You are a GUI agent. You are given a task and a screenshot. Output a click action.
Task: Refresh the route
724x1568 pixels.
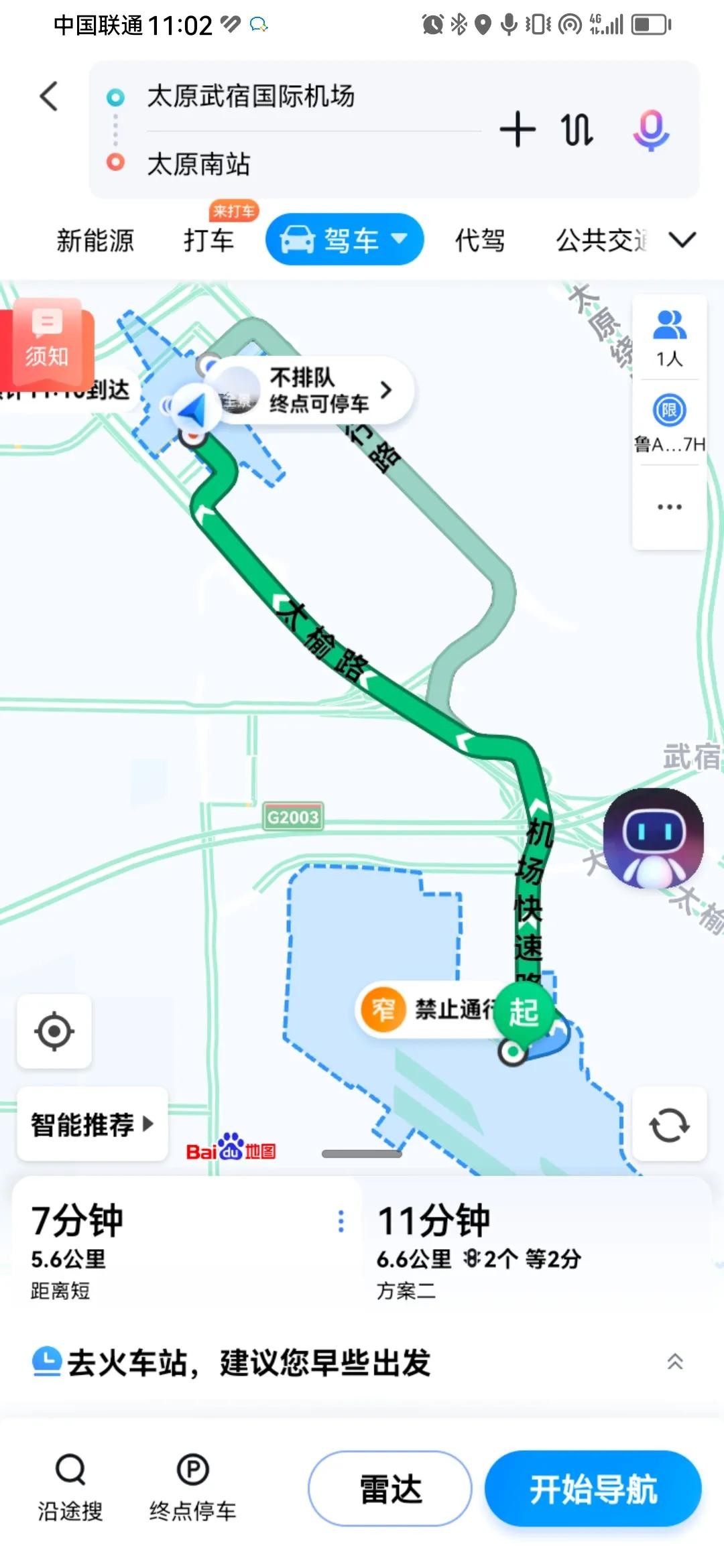click(669, 1124)
